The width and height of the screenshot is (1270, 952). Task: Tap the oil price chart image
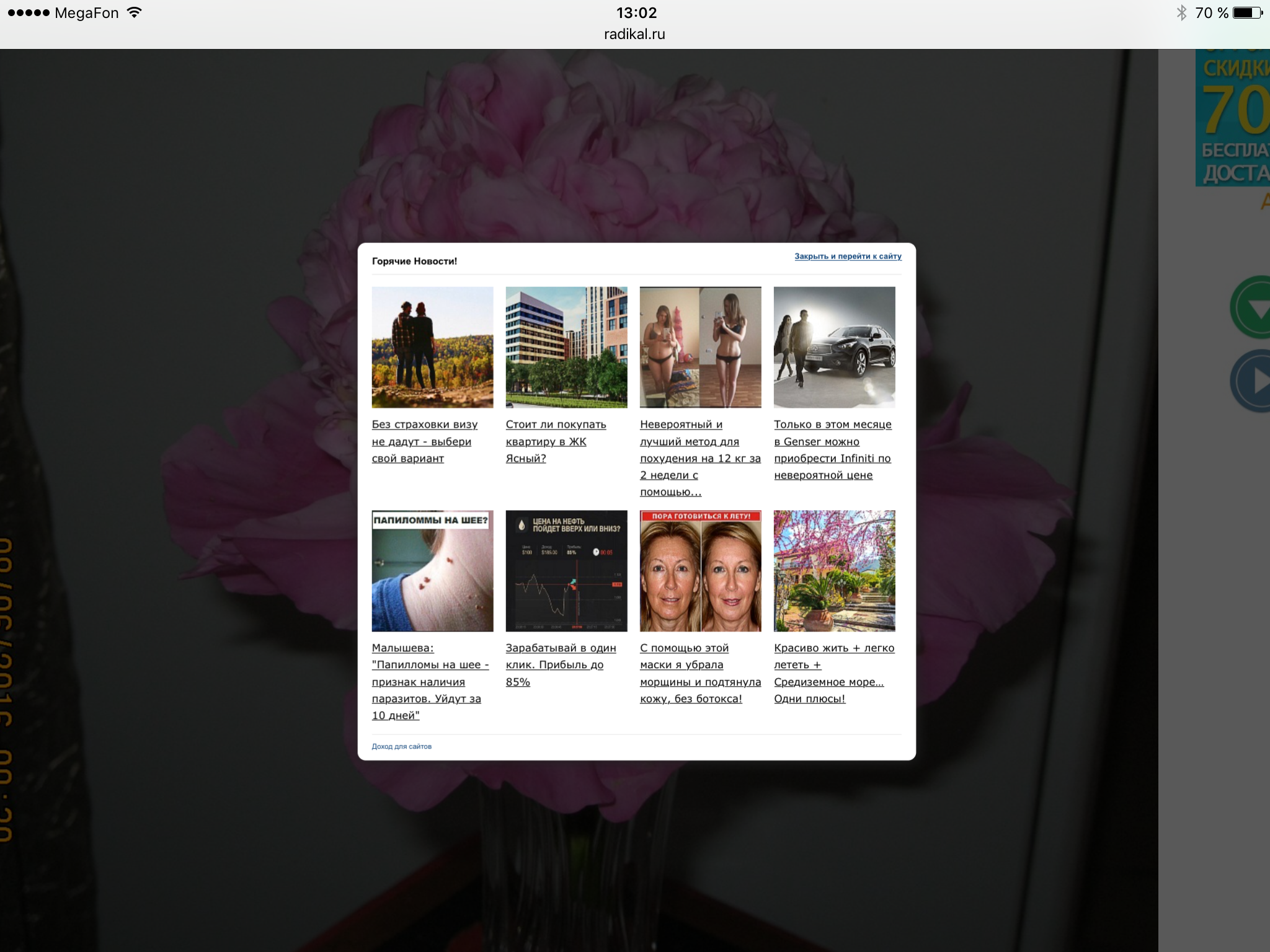(x=566, y=571)
